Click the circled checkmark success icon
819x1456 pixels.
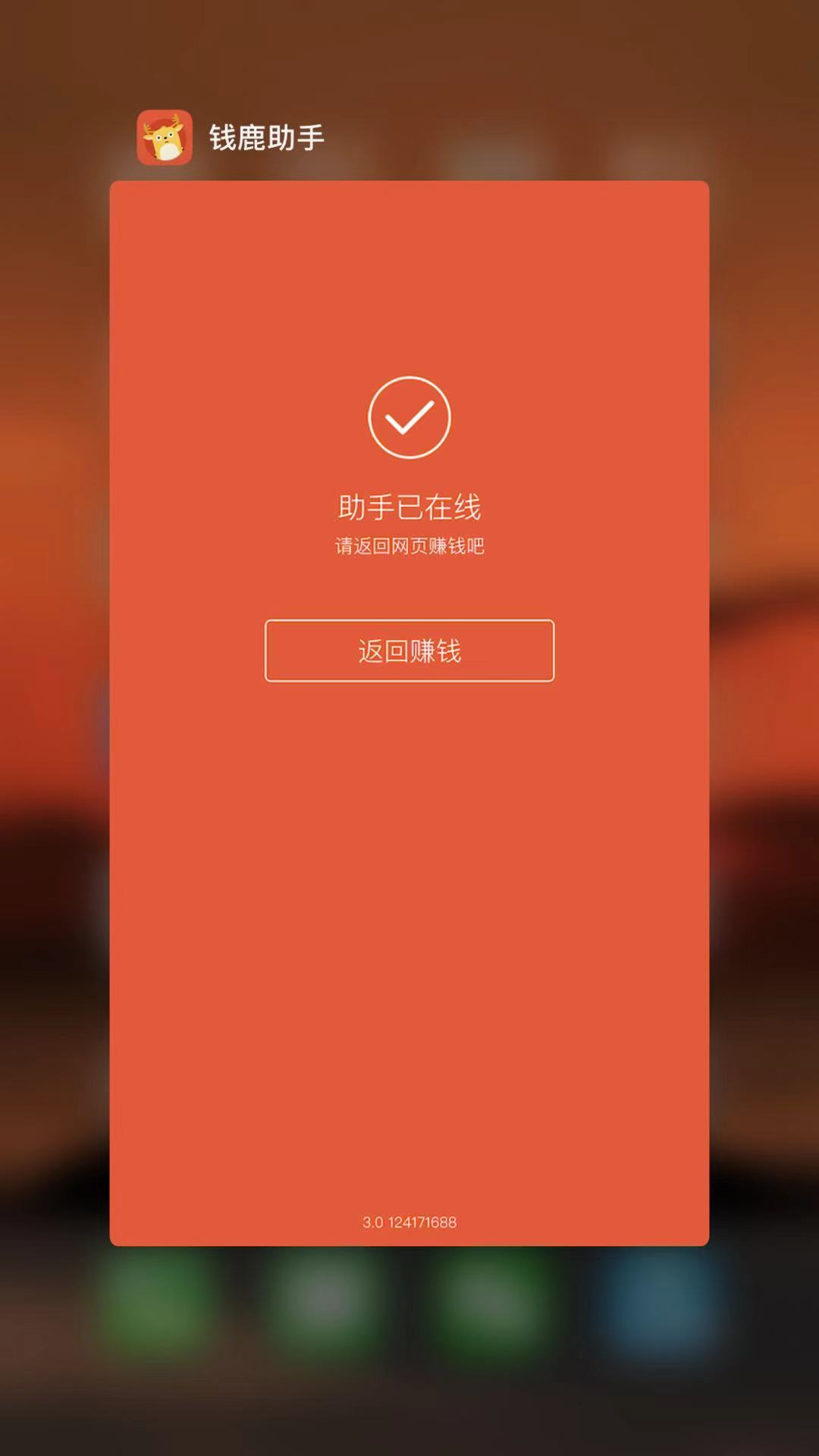tap(409, 416)
